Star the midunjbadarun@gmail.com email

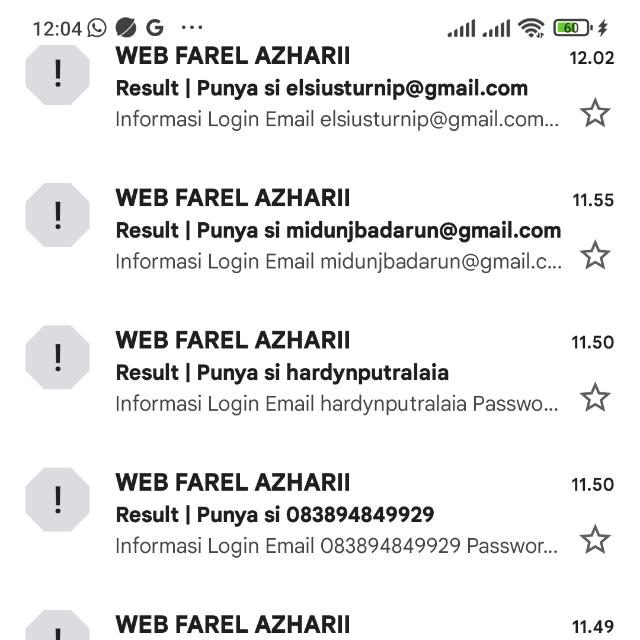coord(595,255)
